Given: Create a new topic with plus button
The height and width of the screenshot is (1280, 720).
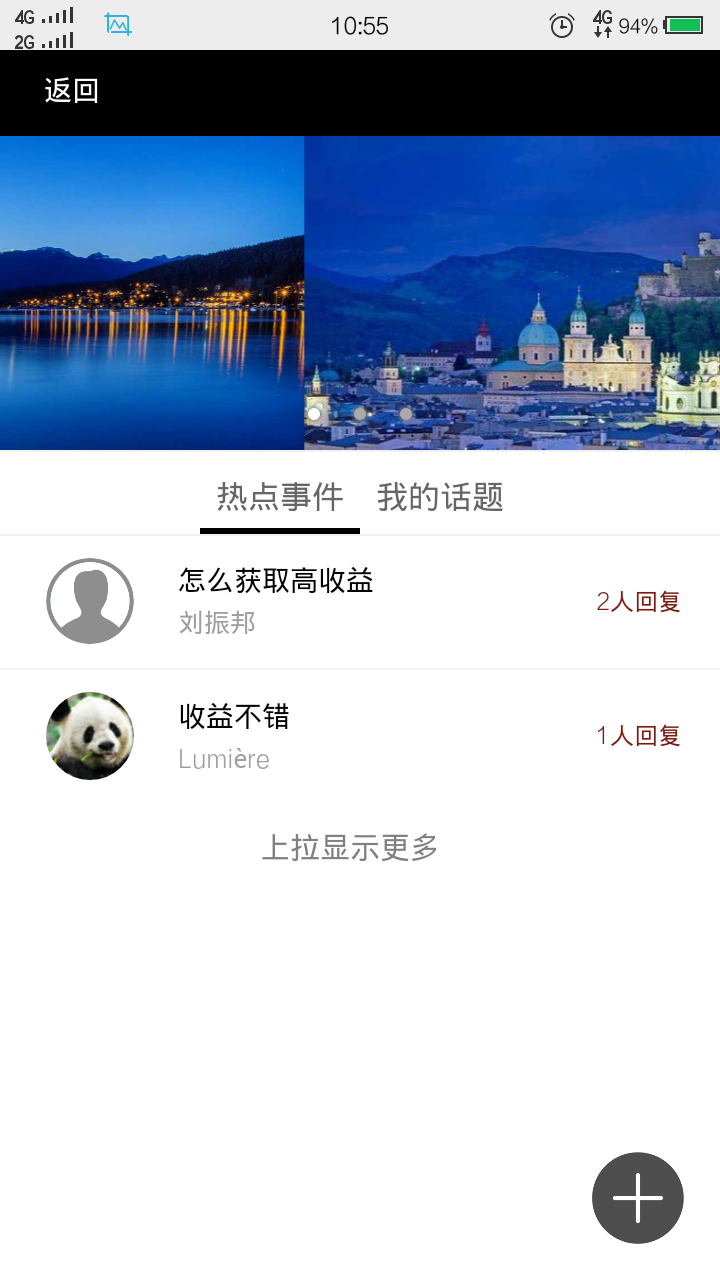Looking at the screenshot, I should point(637,1197).
